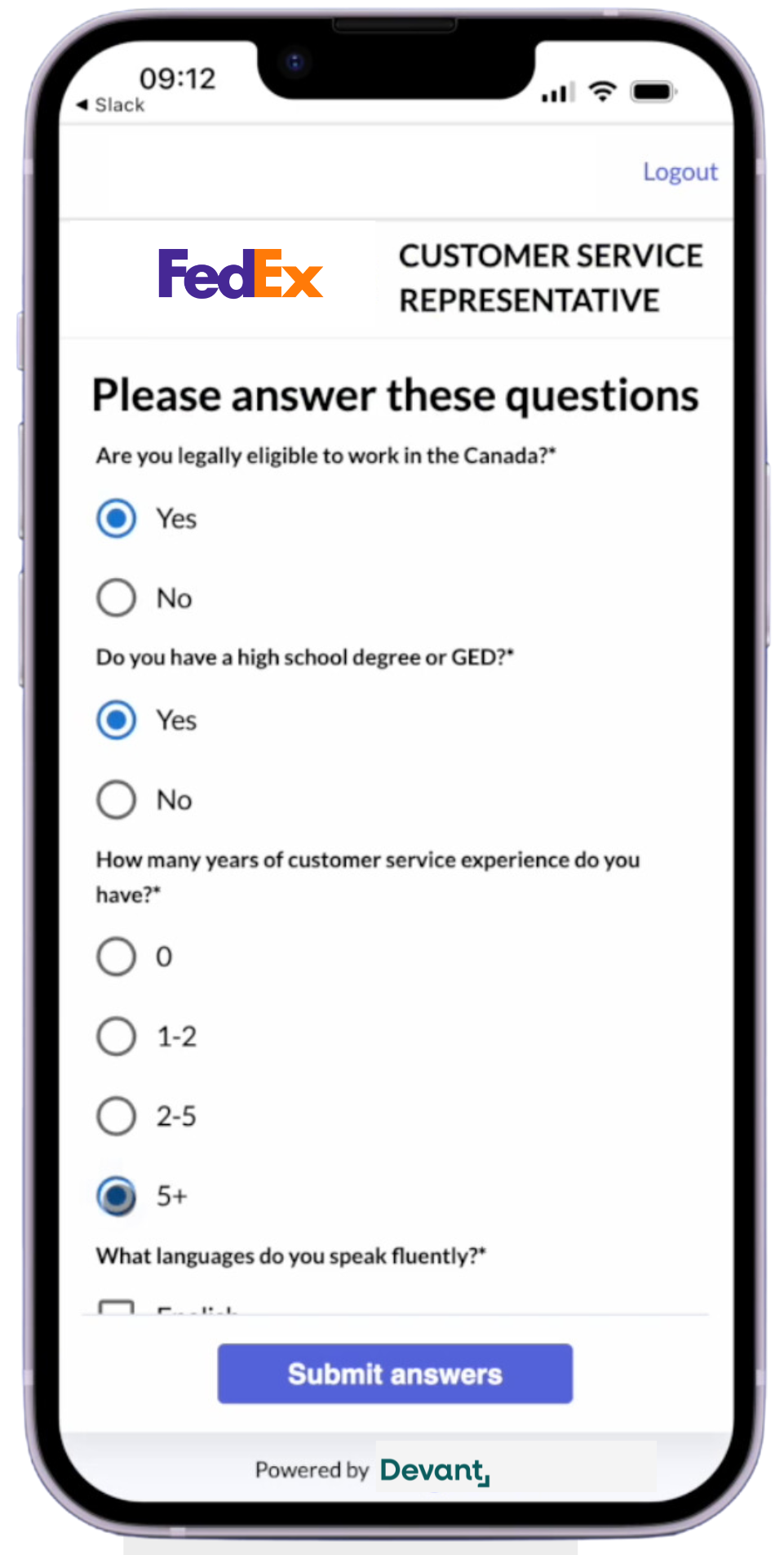Select Yes for legally eligible to work
This screenshot has width=784, height=1555.
click(x=117, y=518)
